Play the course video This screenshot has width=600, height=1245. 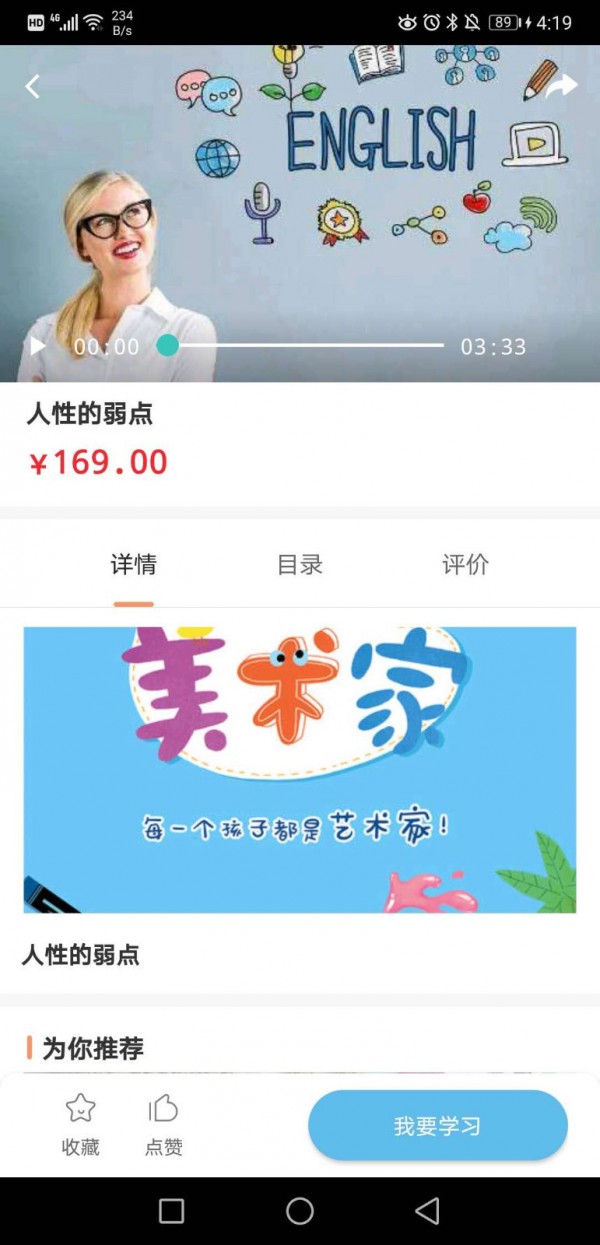click(x=38, y=347)
